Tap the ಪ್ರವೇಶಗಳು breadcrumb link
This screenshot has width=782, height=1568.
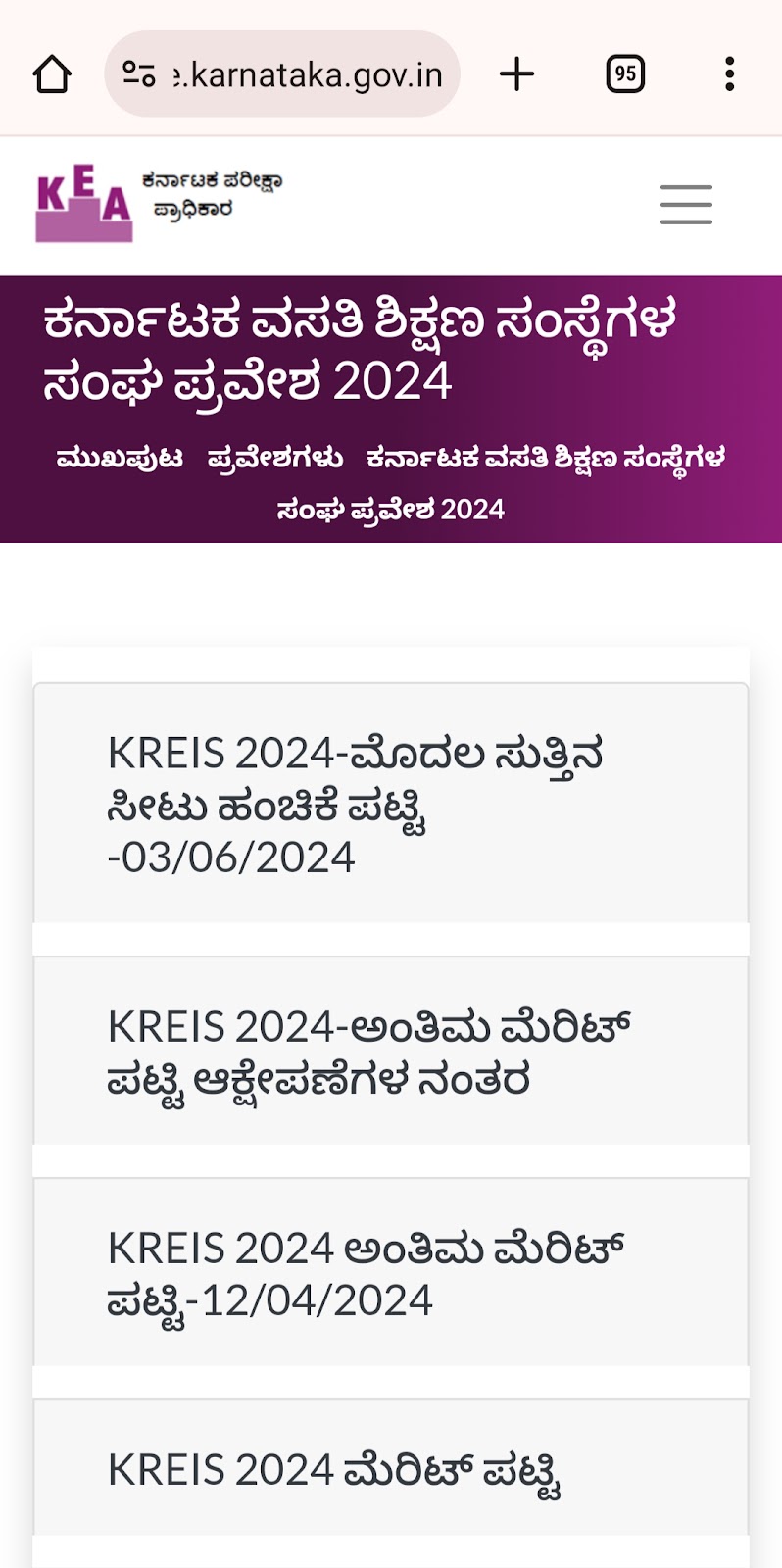[x=275, y=458]
